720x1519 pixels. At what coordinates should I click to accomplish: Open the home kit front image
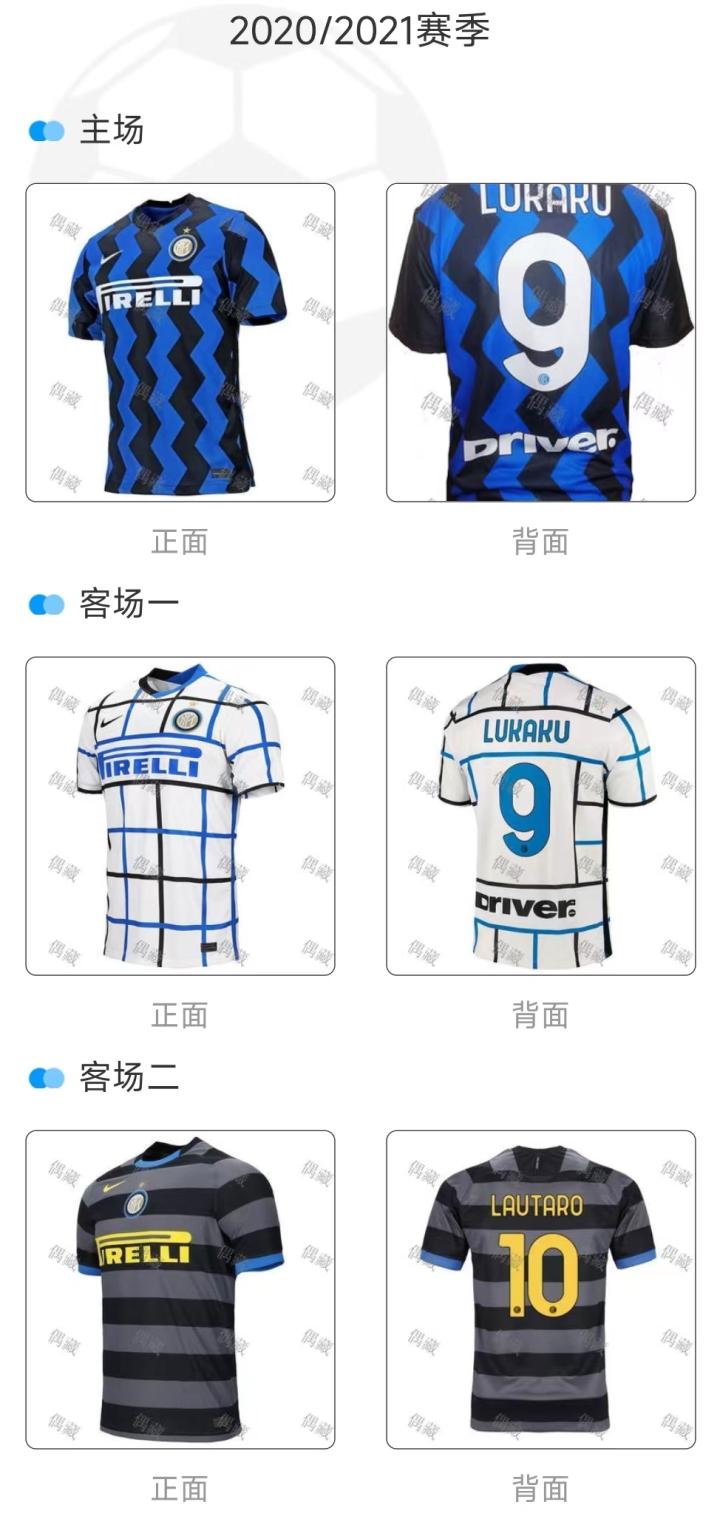coord(180,342)
